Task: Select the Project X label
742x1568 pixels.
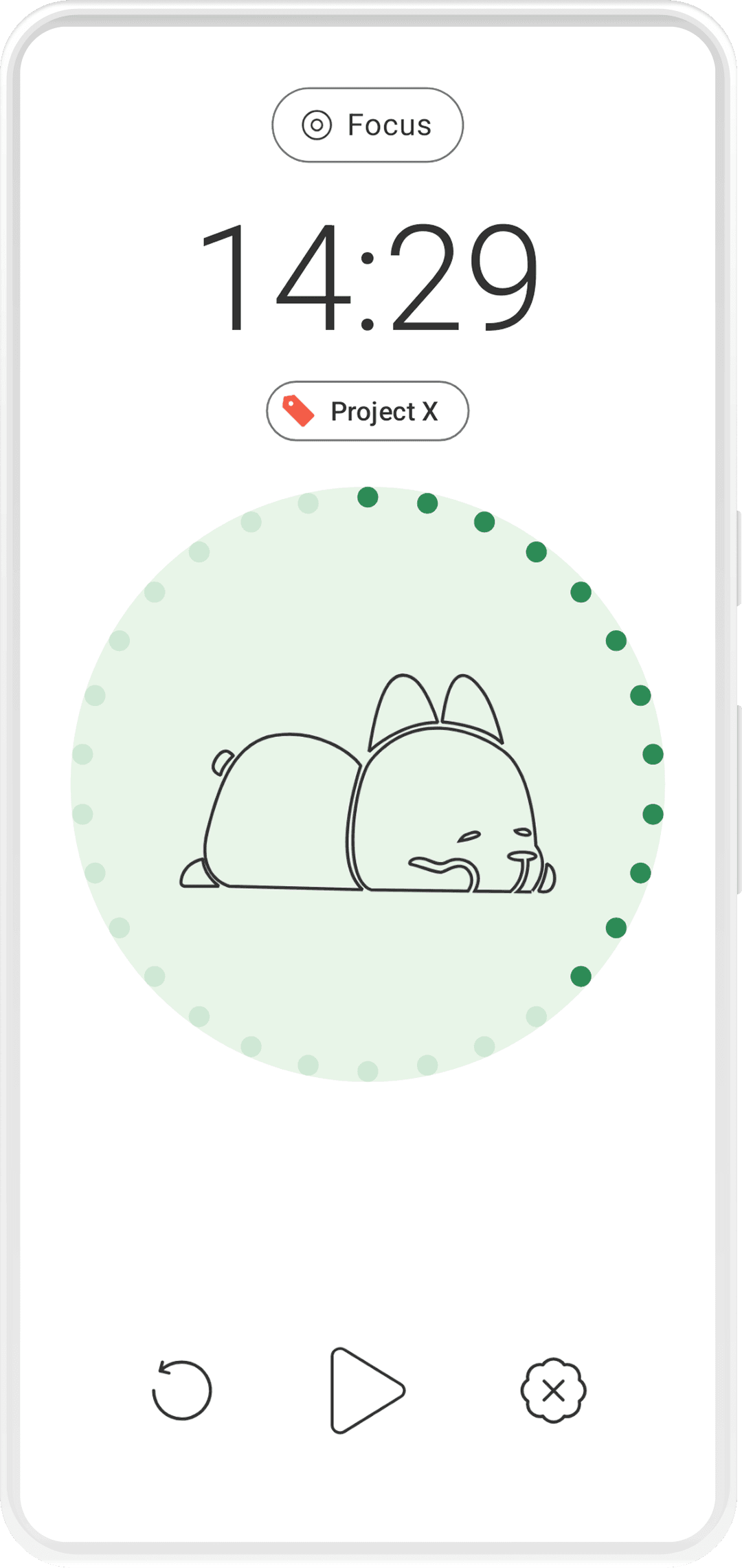Action: click(385, 410)
